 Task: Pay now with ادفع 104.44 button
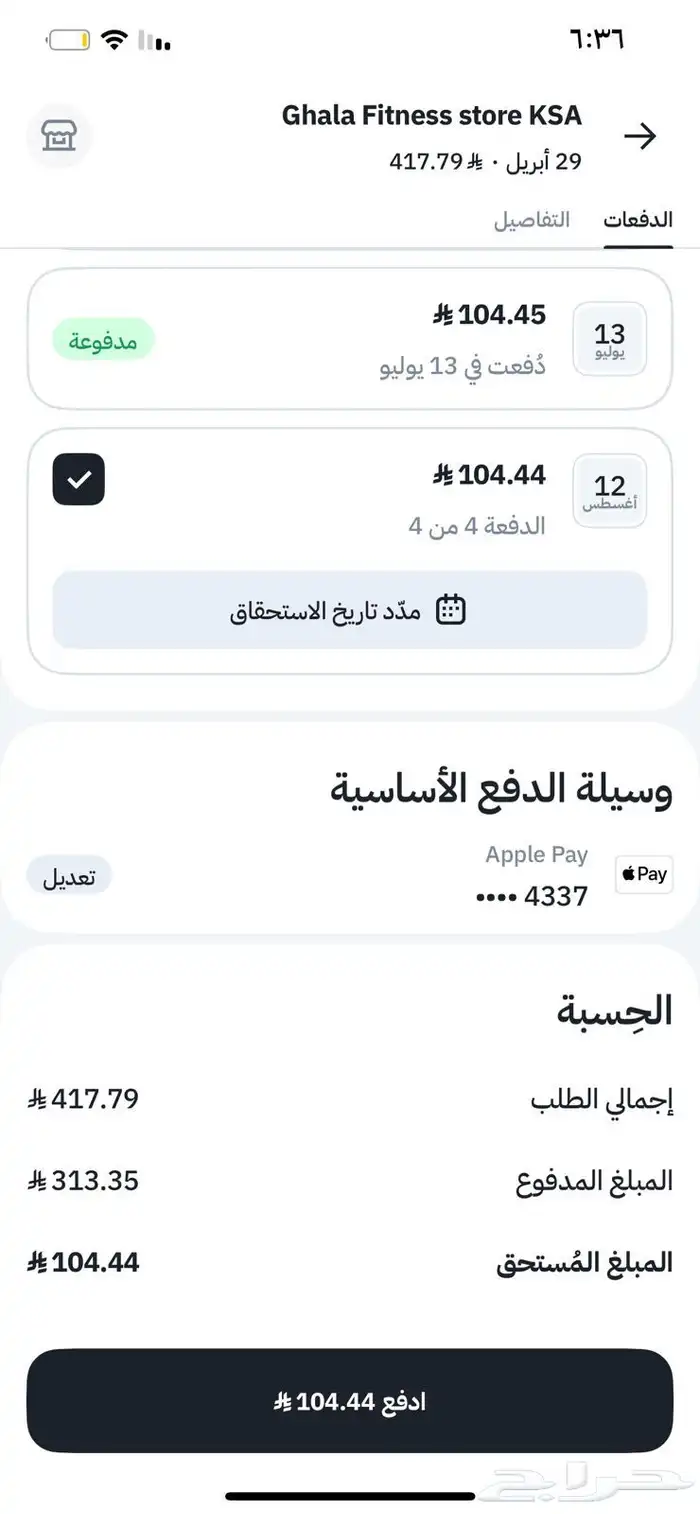click(350, 1402)
